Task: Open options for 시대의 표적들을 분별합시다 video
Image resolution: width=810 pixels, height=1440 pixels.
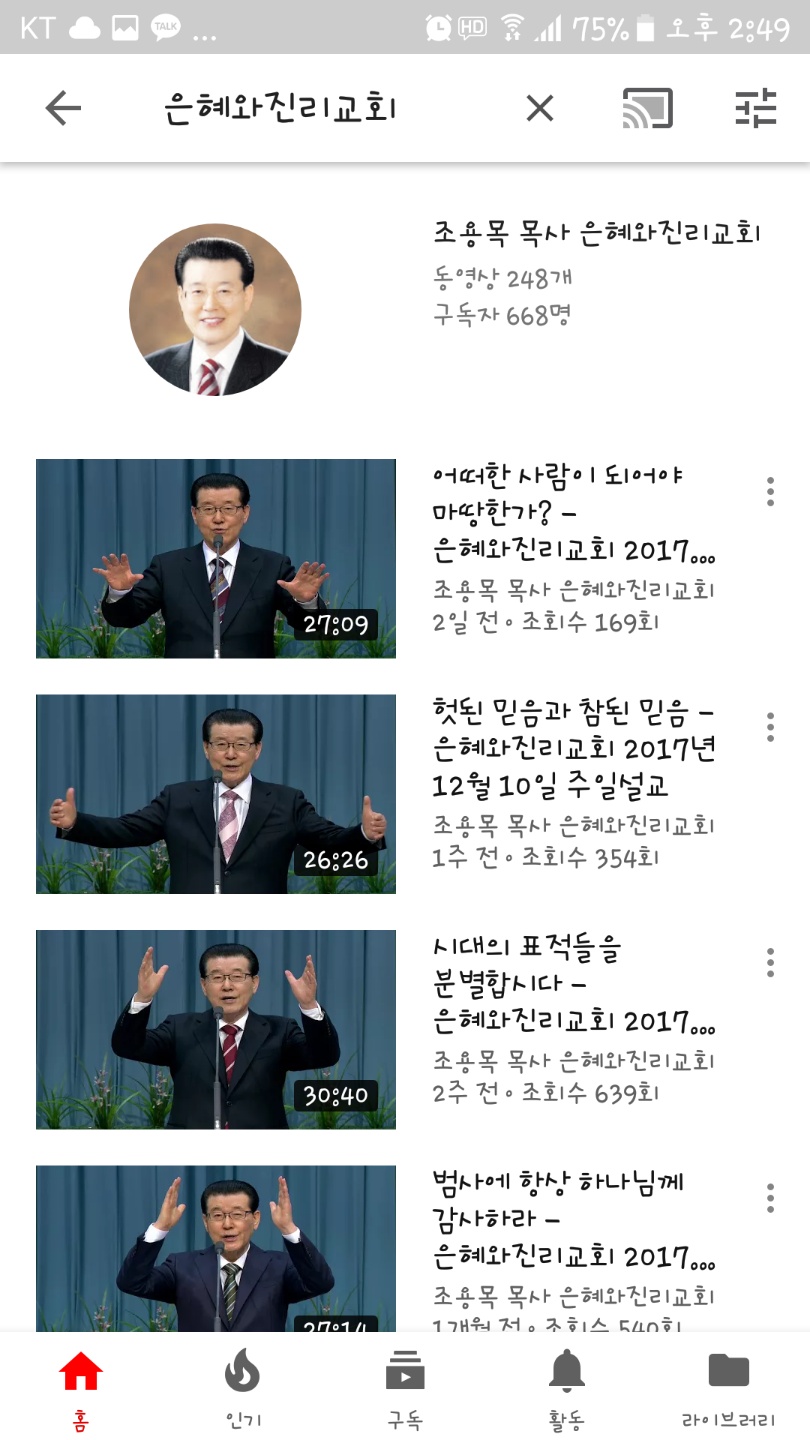Action: [770, 962]
